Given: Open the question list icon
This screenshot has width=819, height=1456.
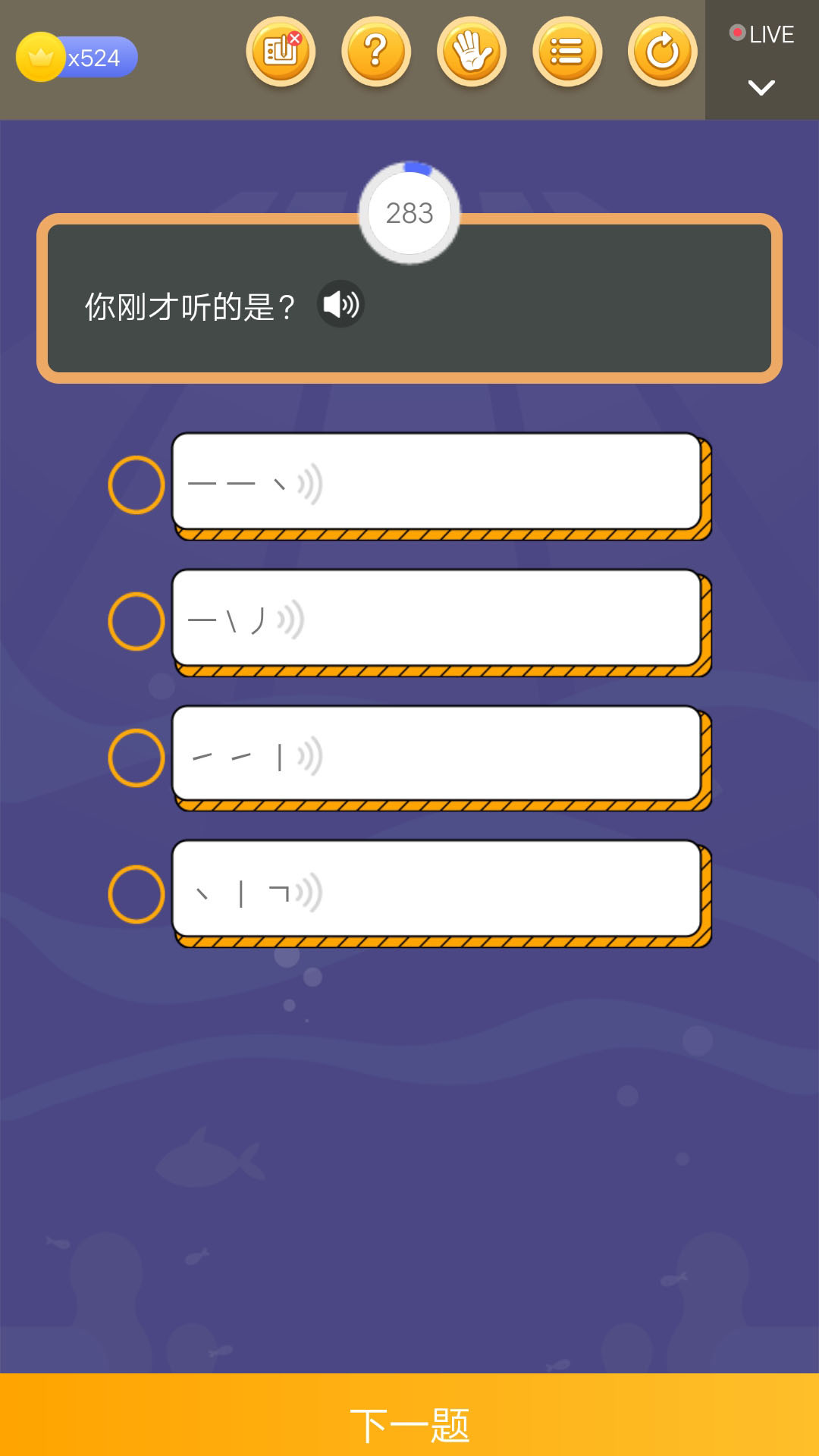Looking at the screenshot, I should point(567,52).
